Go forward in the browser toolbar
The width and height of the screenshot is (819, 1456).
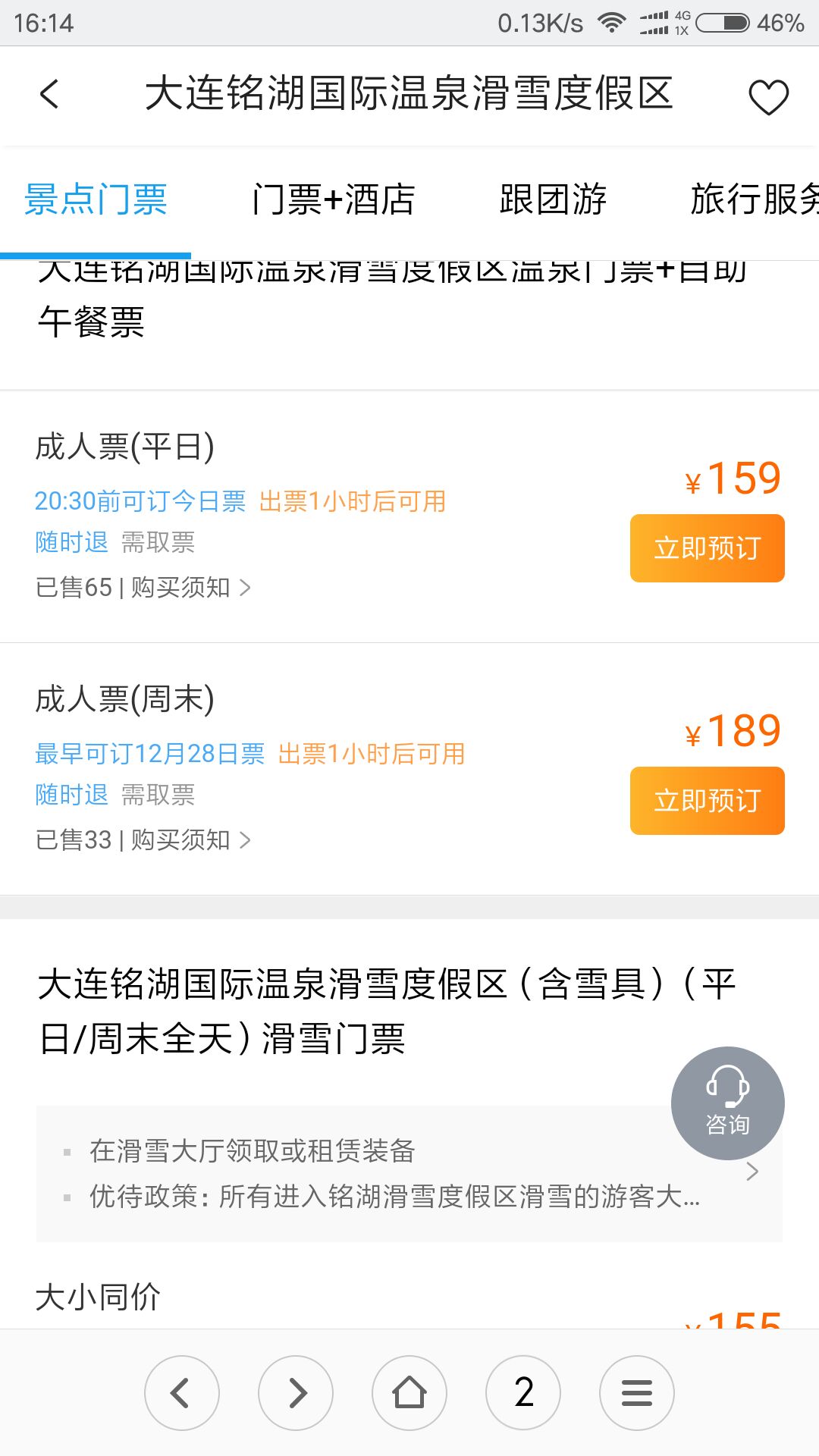(296, 1393)
